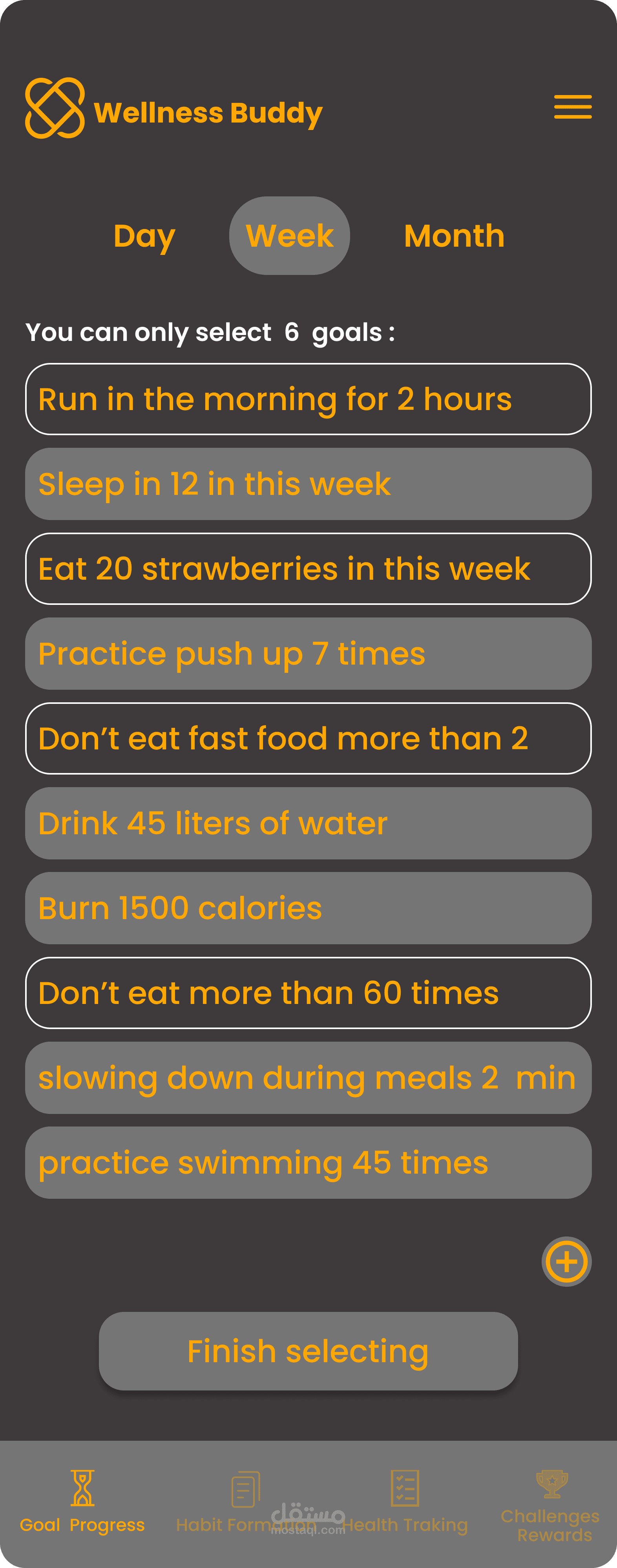Toggle the Burn 1500 calories goal
The height and width of the screenshot is (1568, 617).
pyautogui.click(x=308, y=908)
